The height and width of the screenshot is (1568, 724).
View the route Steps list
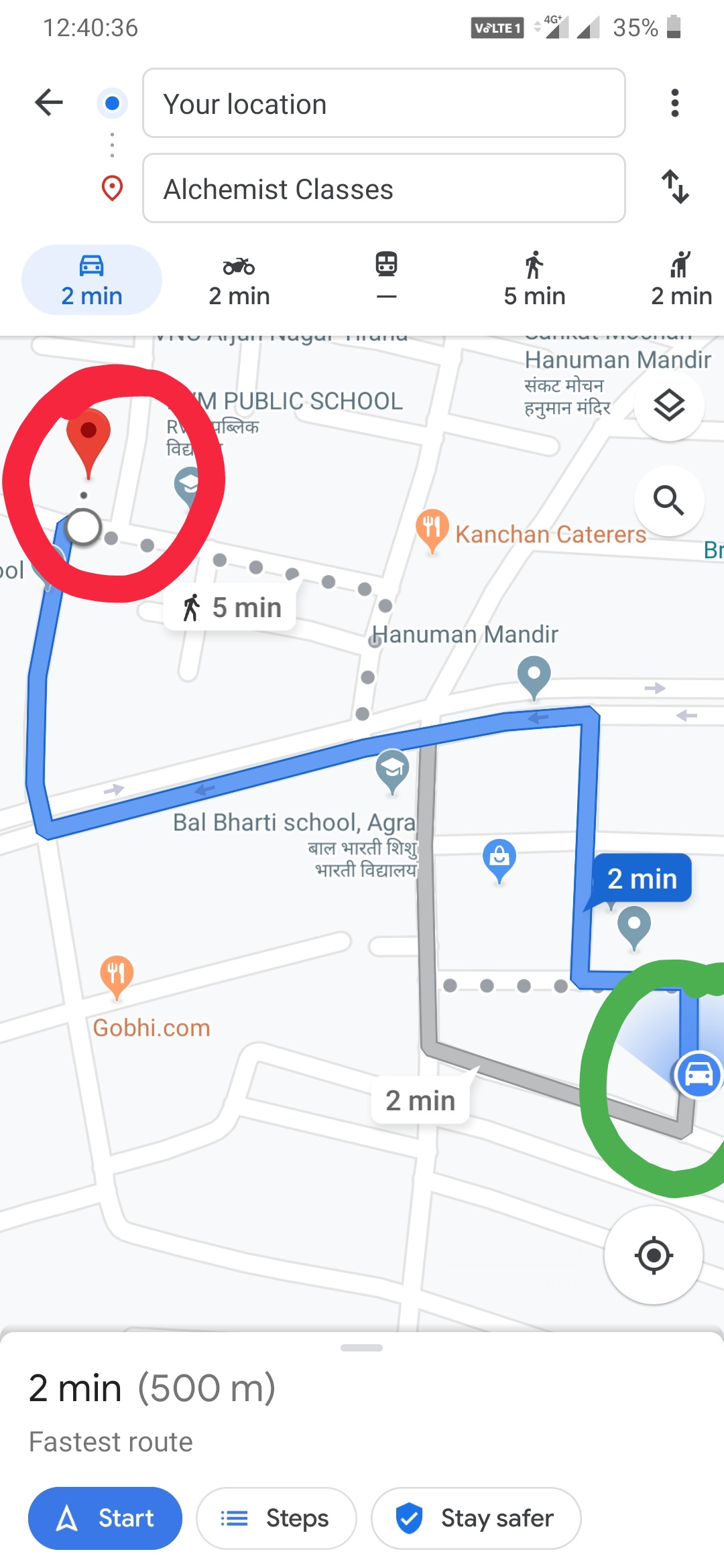pyautogui.click(x=276, y=1518)
